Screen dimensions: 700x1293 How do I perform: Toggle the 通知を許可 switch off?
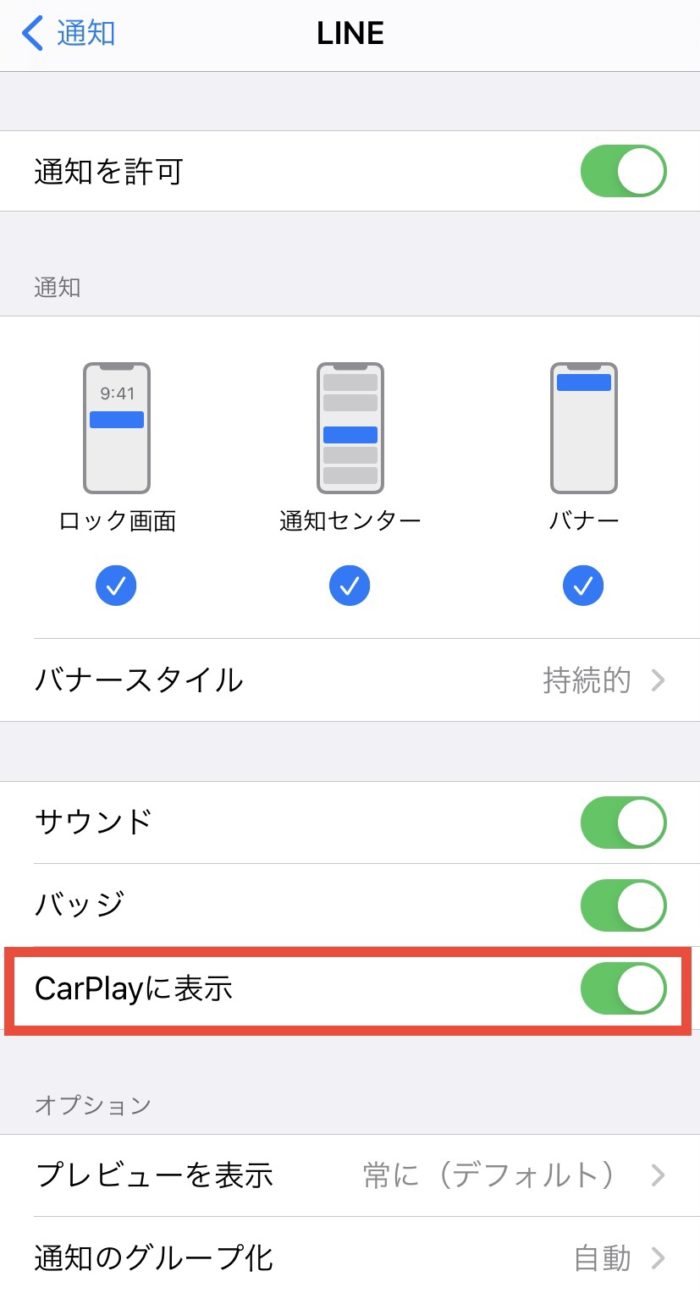(x=623, y=171)
